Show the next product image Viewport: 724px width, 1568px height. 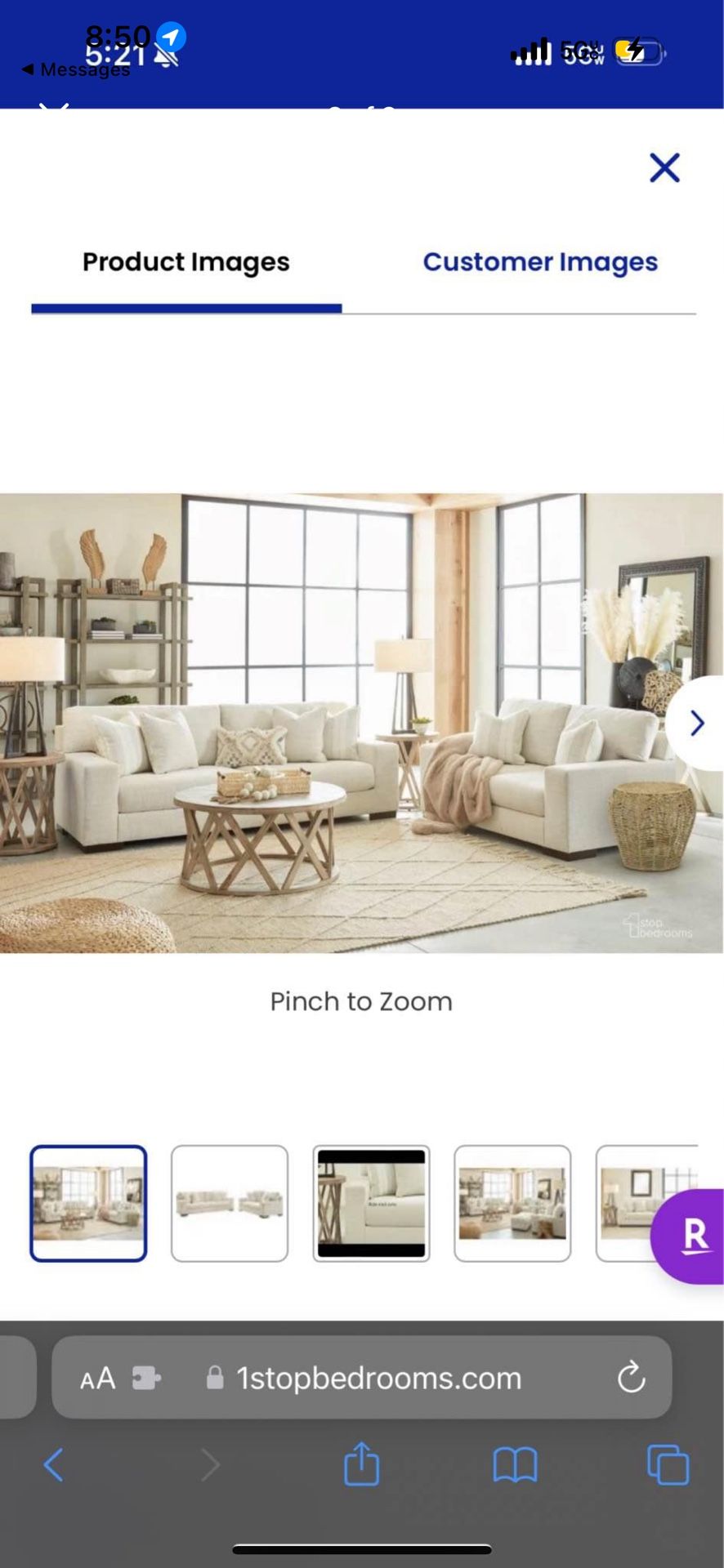[x=696, y=723]
